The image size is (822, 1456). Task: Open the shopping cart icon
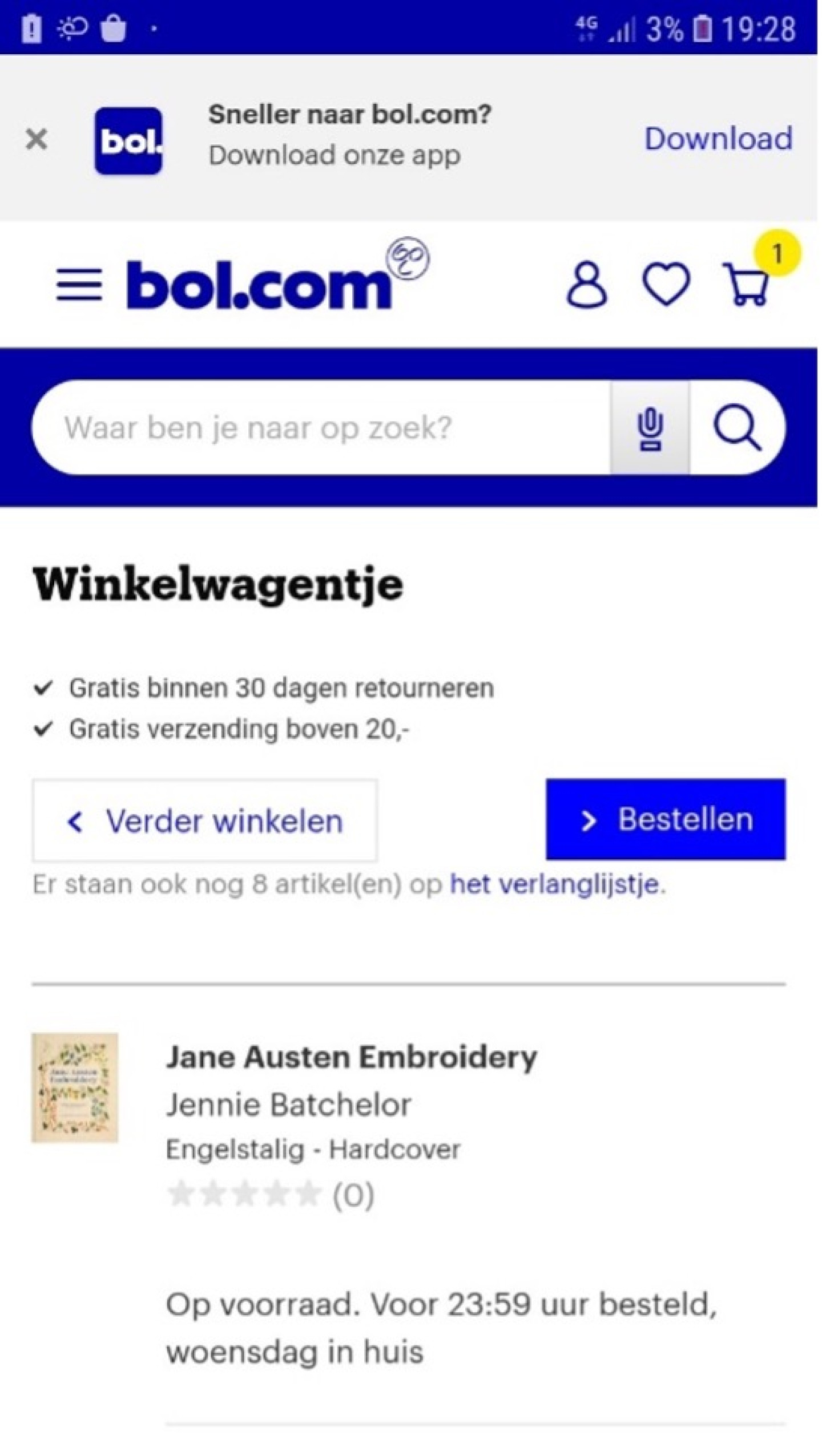pyautogui.click(x=746, y=284)
